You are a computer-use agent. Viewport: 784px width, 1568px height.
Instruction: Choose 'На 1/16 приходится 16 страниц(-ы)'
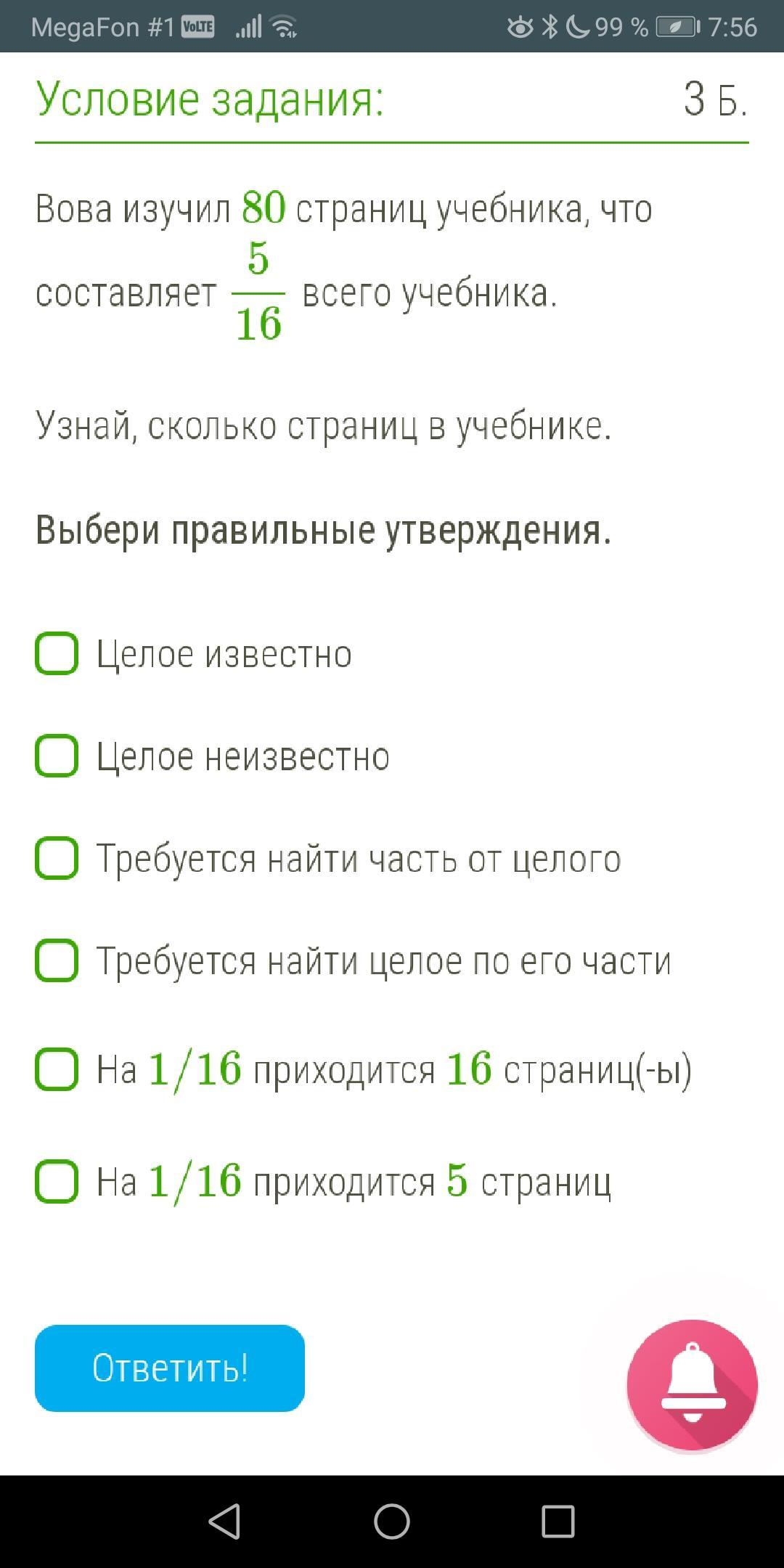pyautogui.click(x=57, y=1069)
